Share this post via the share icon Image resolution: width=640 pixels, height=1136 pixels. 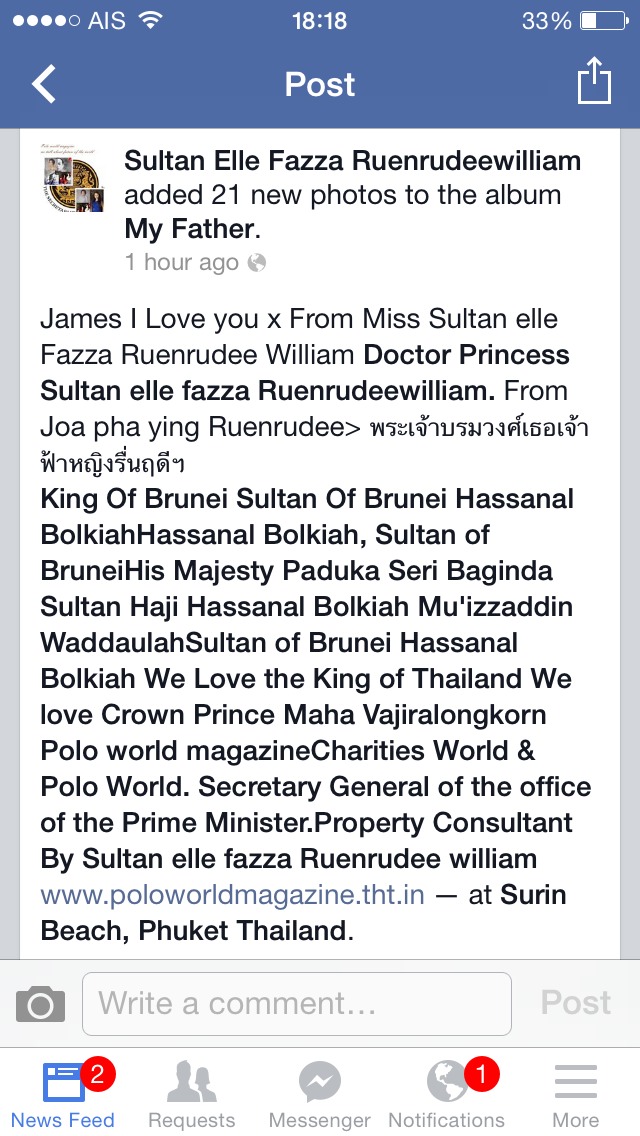pyautogui.click(x=594, y=81)
